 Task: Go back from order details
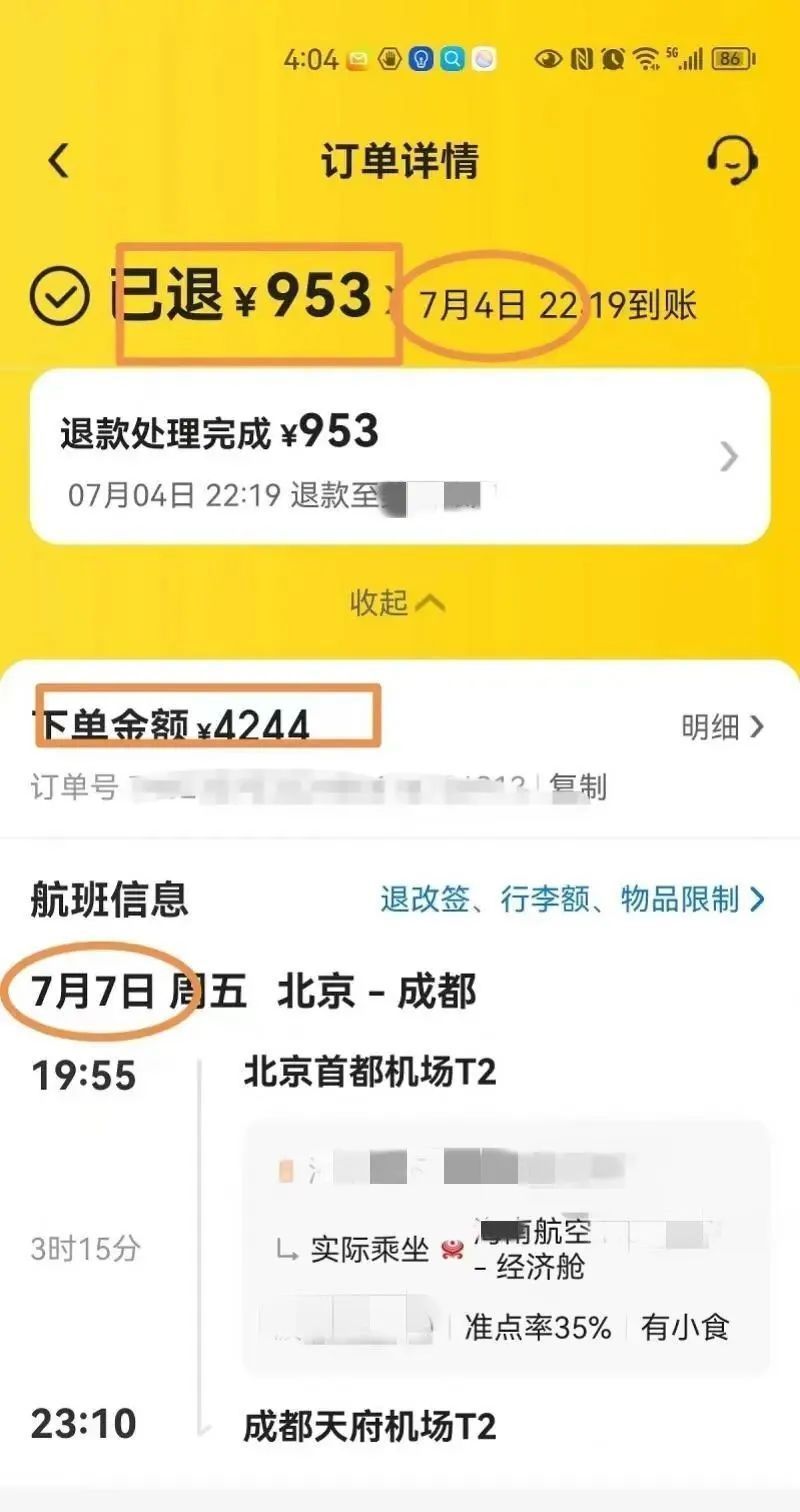click(x=60, y=161)
